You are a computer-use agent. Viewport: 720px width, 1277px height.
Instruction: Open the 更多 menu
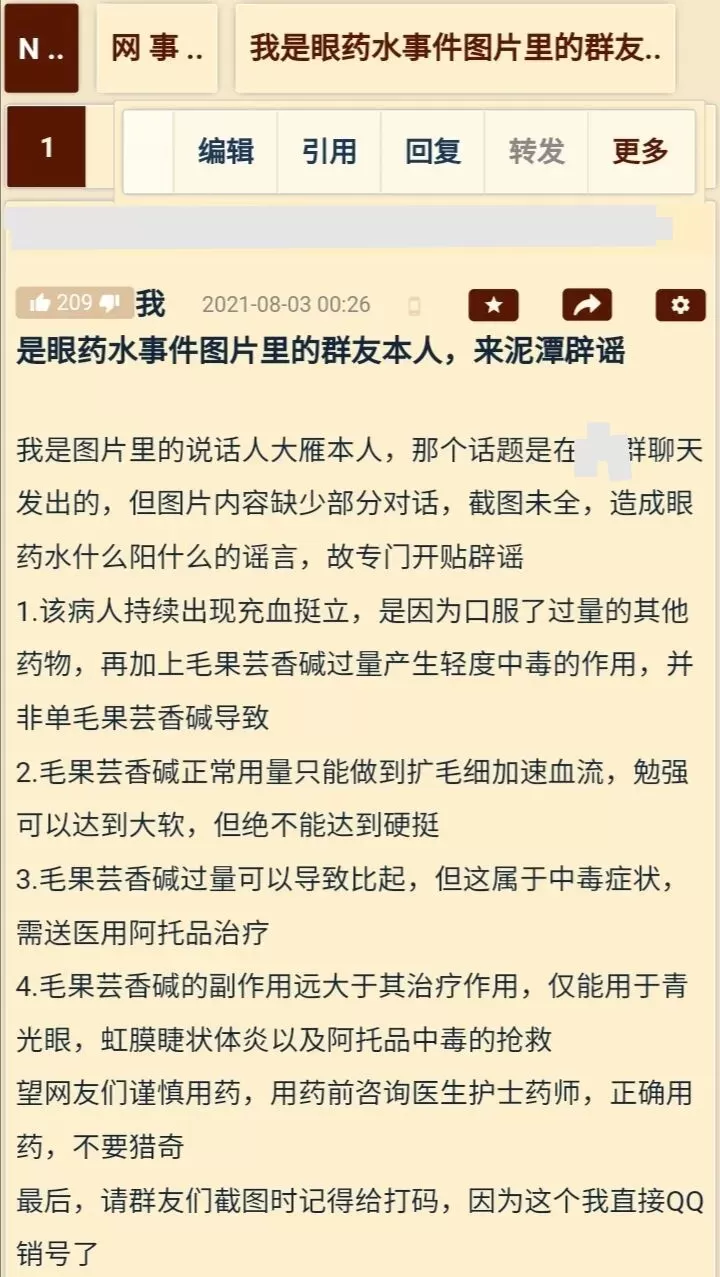coord(640,152)
